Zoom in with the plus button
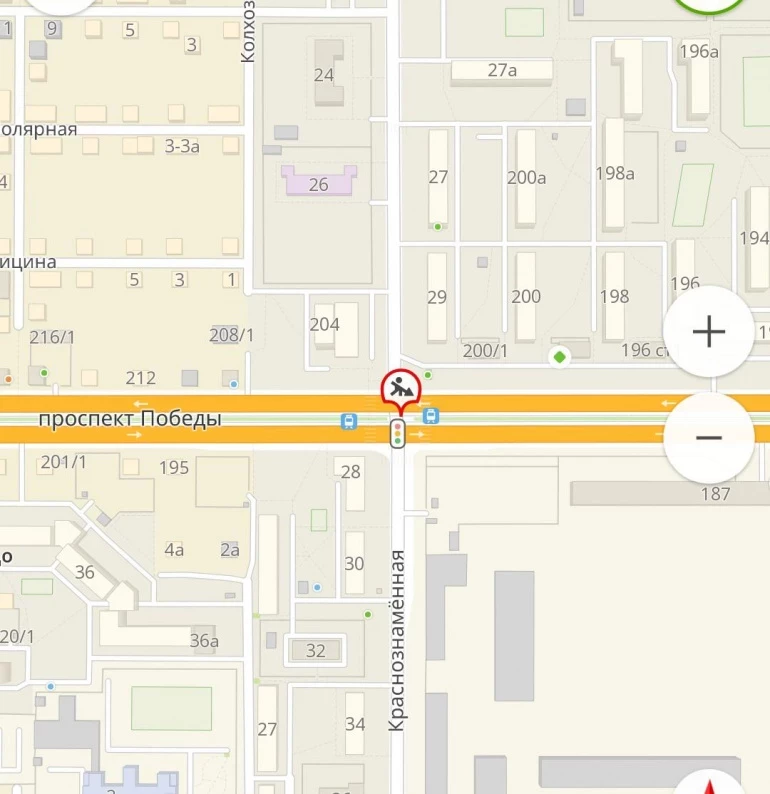 point(708,331)
